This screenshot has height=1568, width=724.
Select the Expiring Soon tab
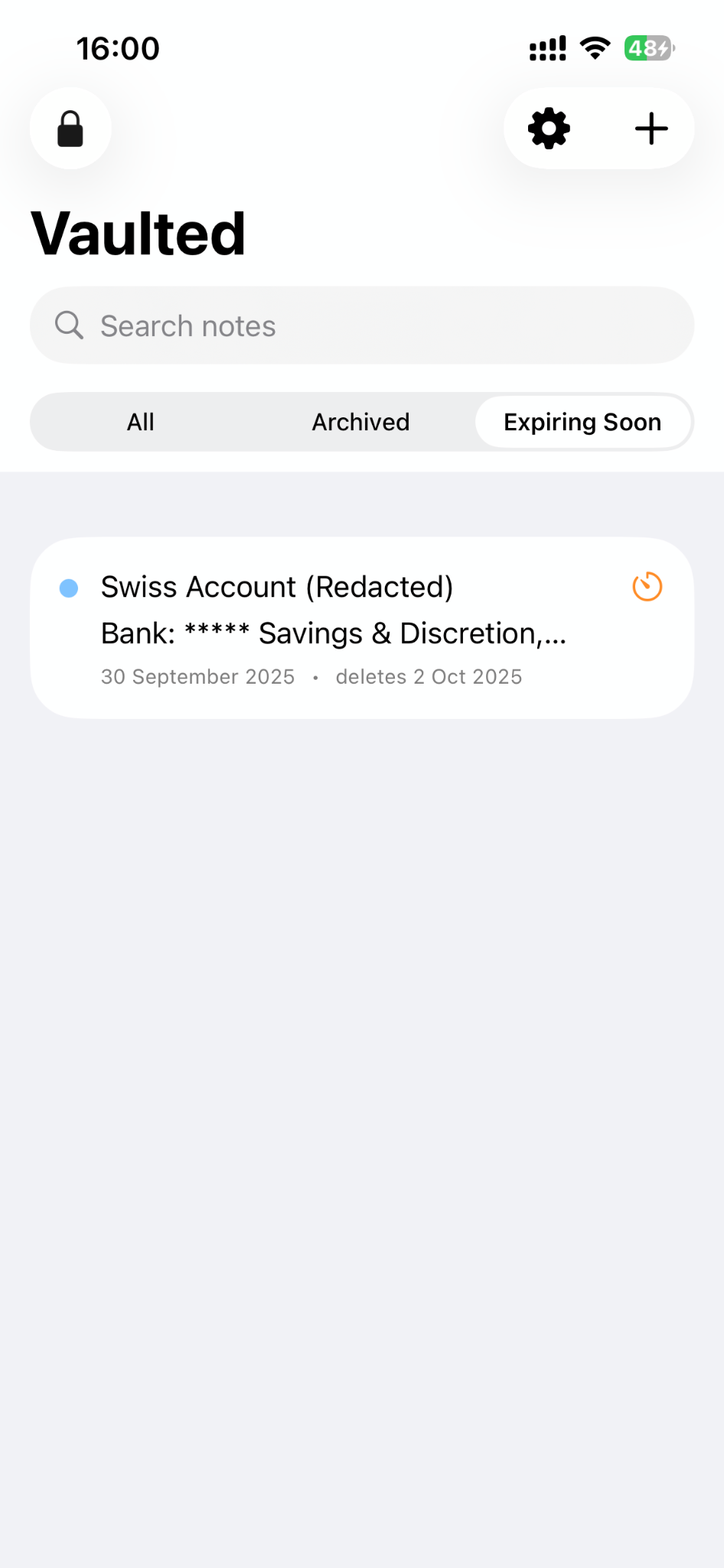(582, 422)
